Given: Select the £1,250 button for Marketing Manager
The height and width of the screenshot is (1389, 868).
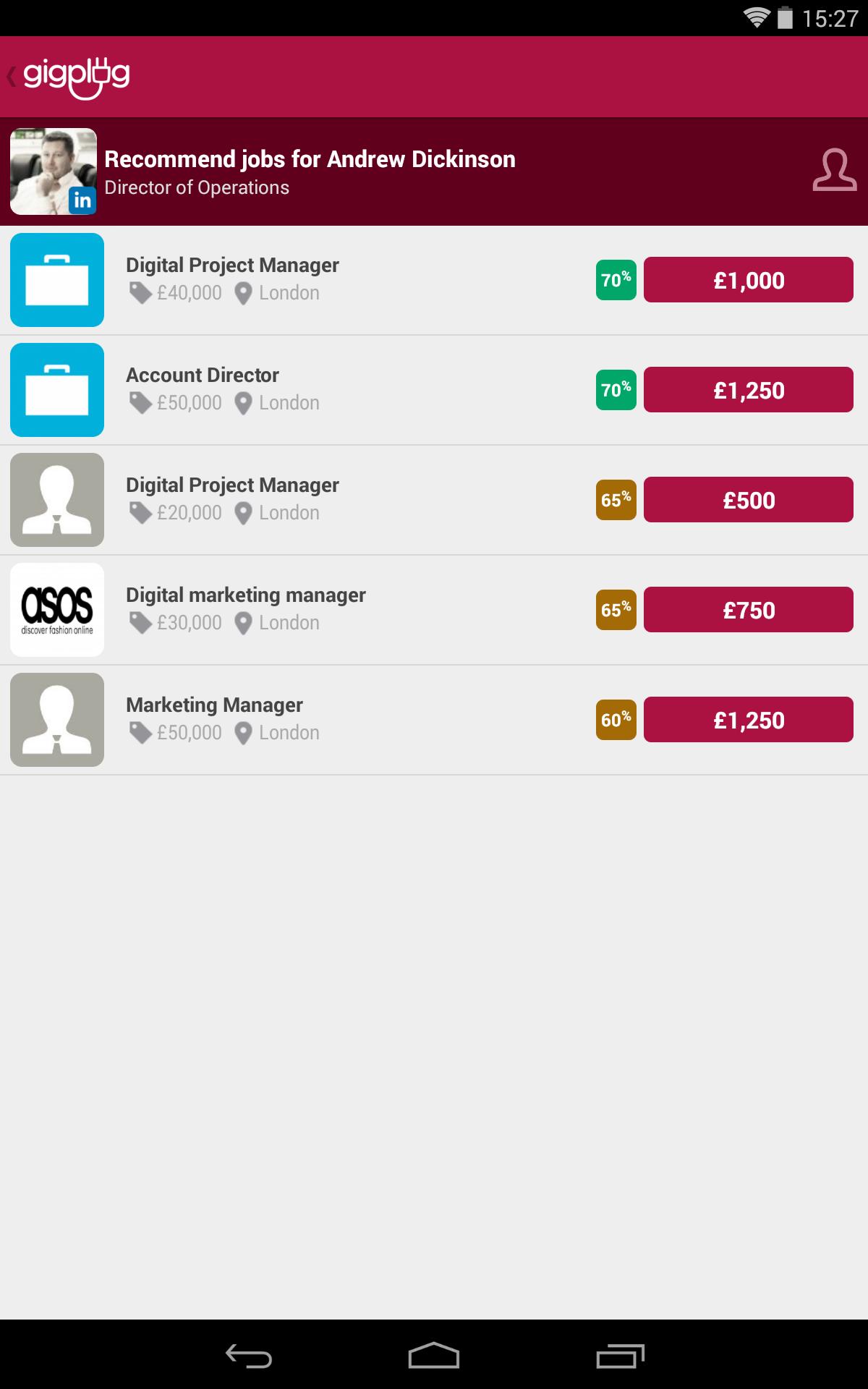Looking at the screenshot, I should click(748, 720).
